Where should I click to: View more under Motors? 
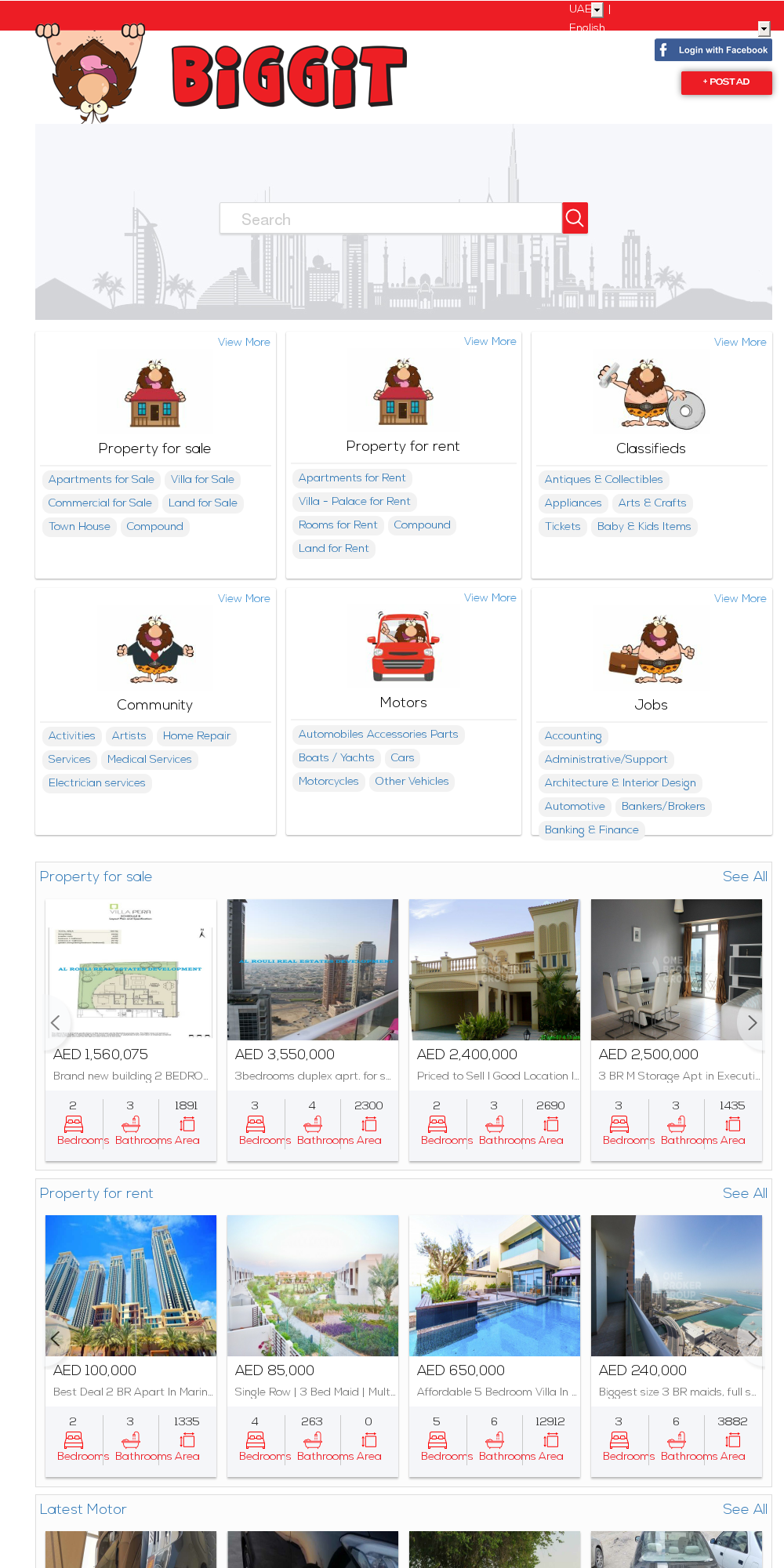tap(489, 597)
